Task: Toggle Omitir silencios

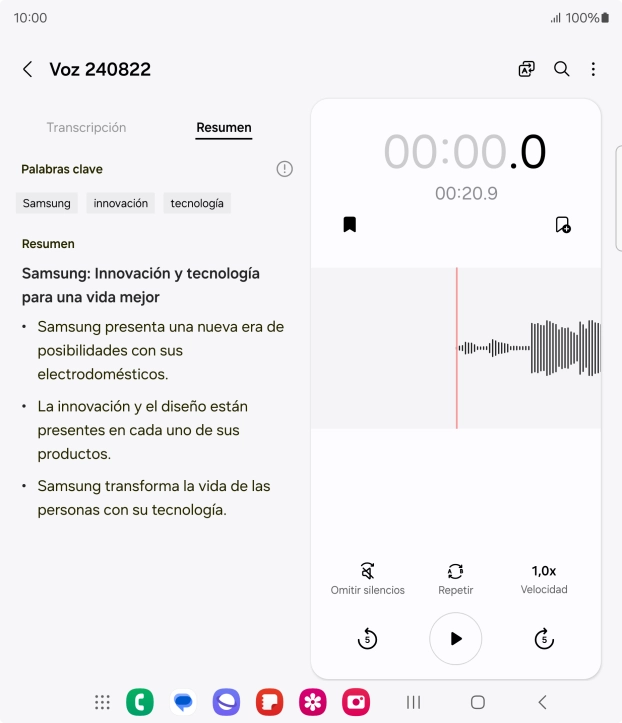Action: (368, 578)
